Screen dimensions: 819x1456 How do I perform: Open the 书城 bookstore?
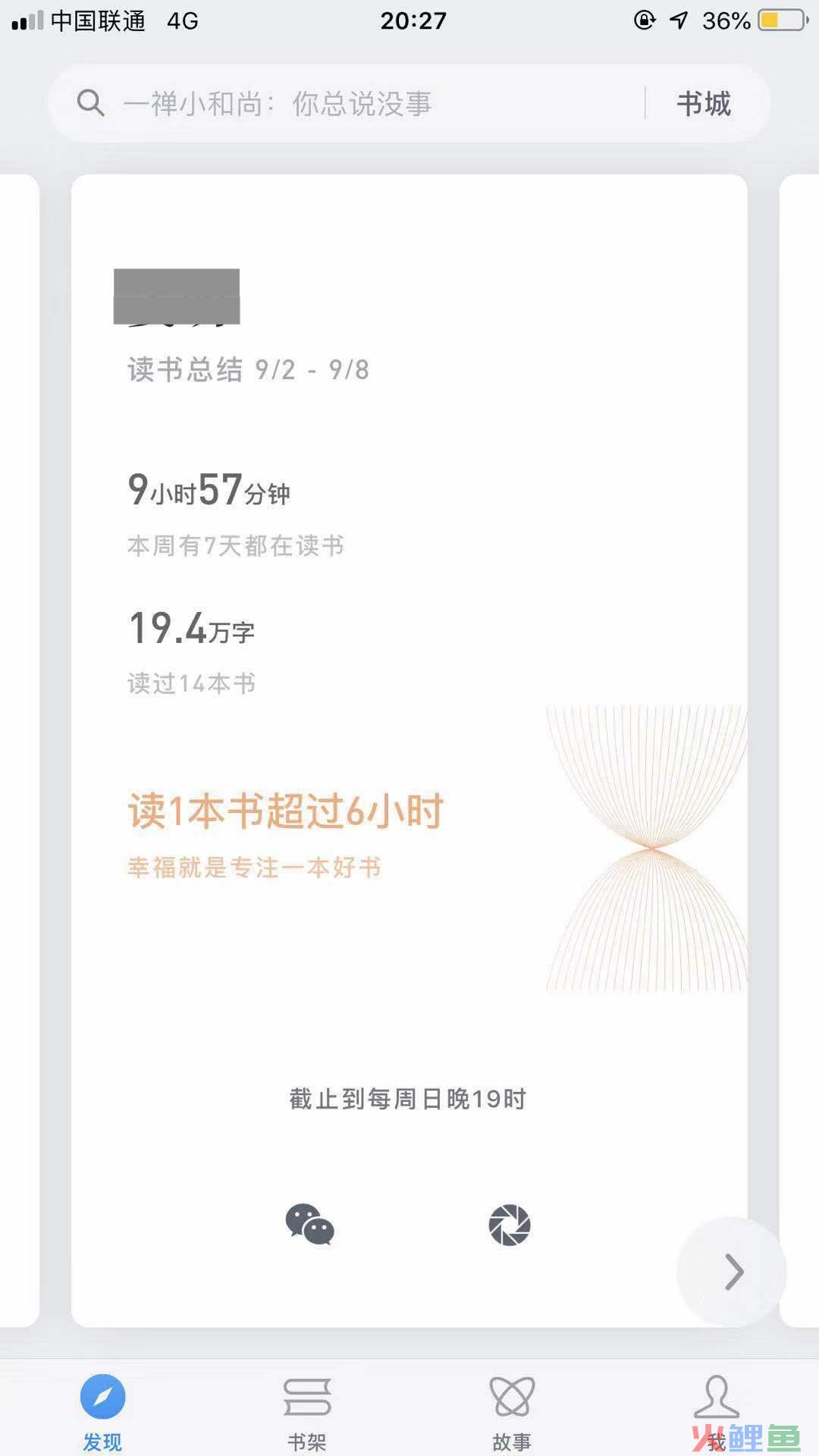pyautogui.click(x=704, y=103)
